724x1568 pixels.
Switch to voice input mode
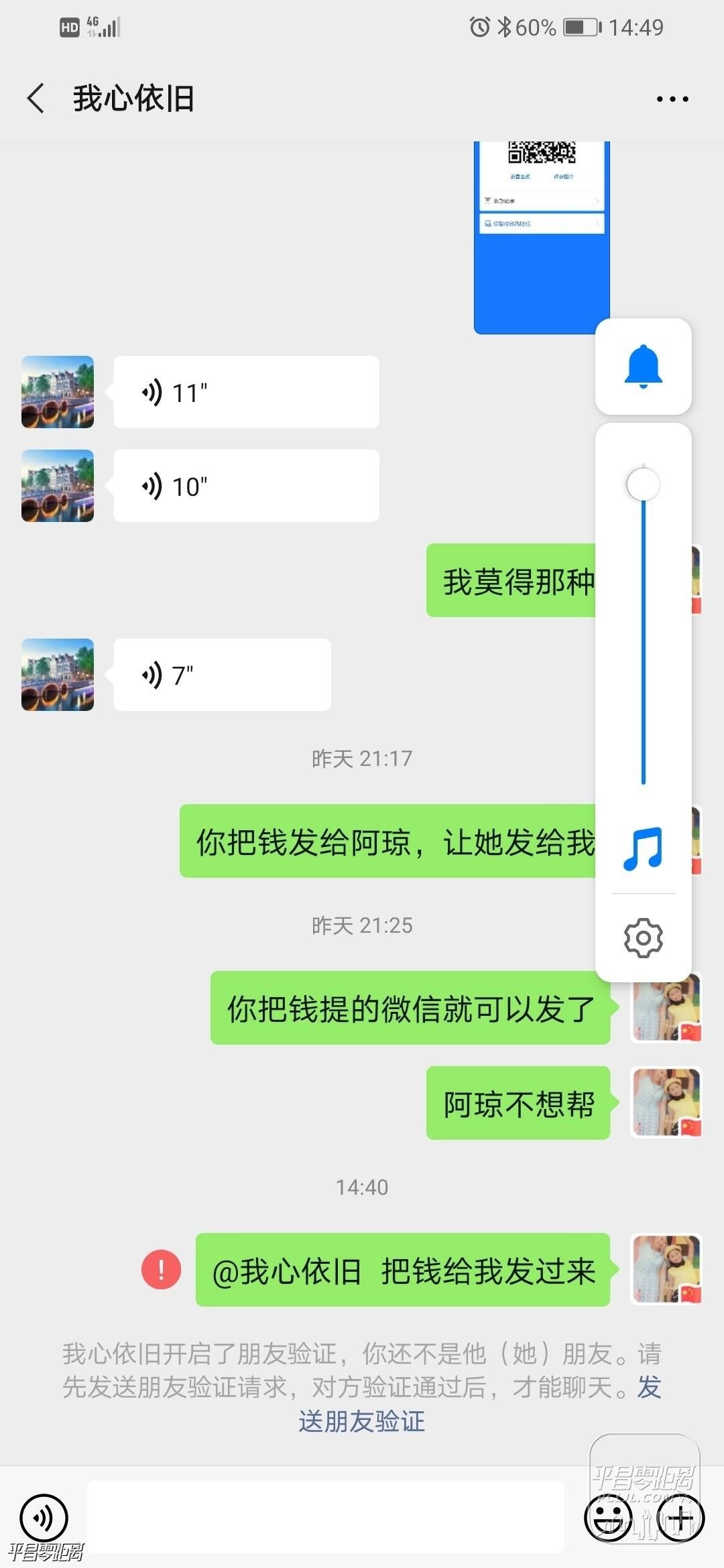pos(44,1518)
